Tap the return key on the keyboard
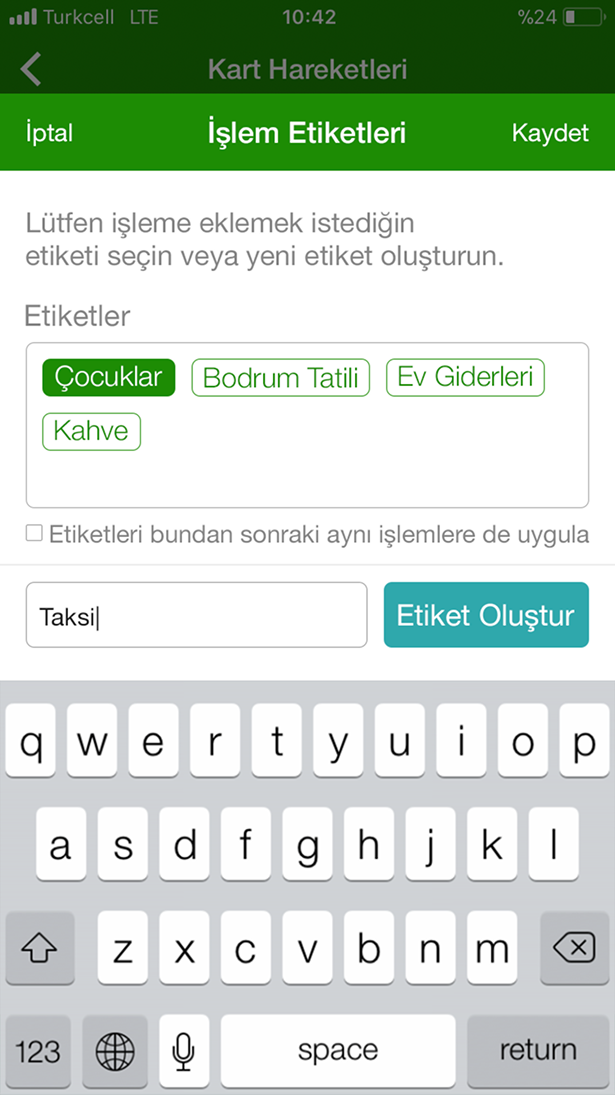 (x=538, y=1050)
